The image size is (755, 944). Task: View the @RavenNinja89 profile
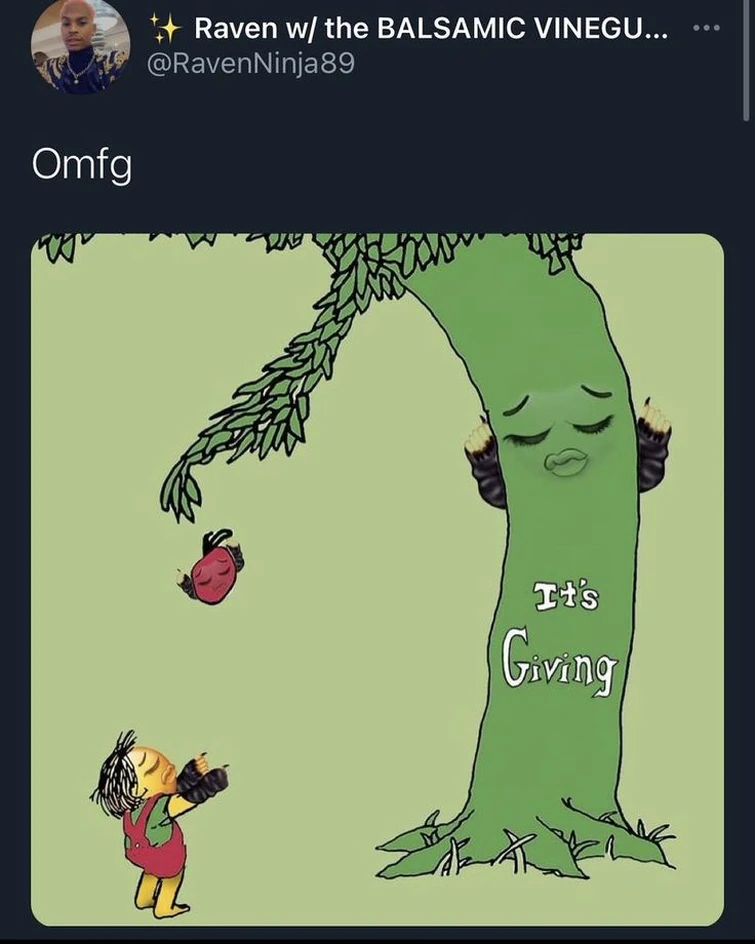(x=251, y=64)
